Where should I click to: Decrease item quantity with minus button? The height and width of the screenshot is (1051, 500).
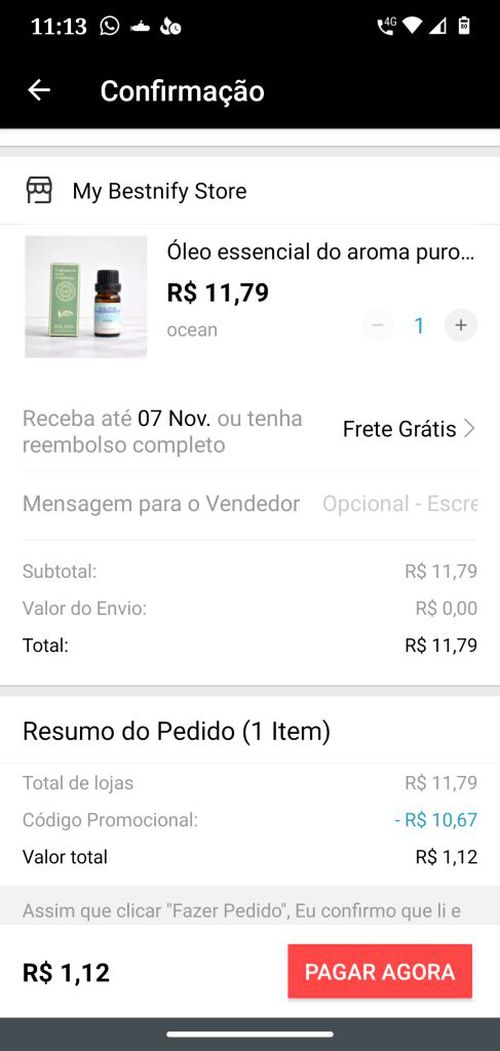[378, 325]
